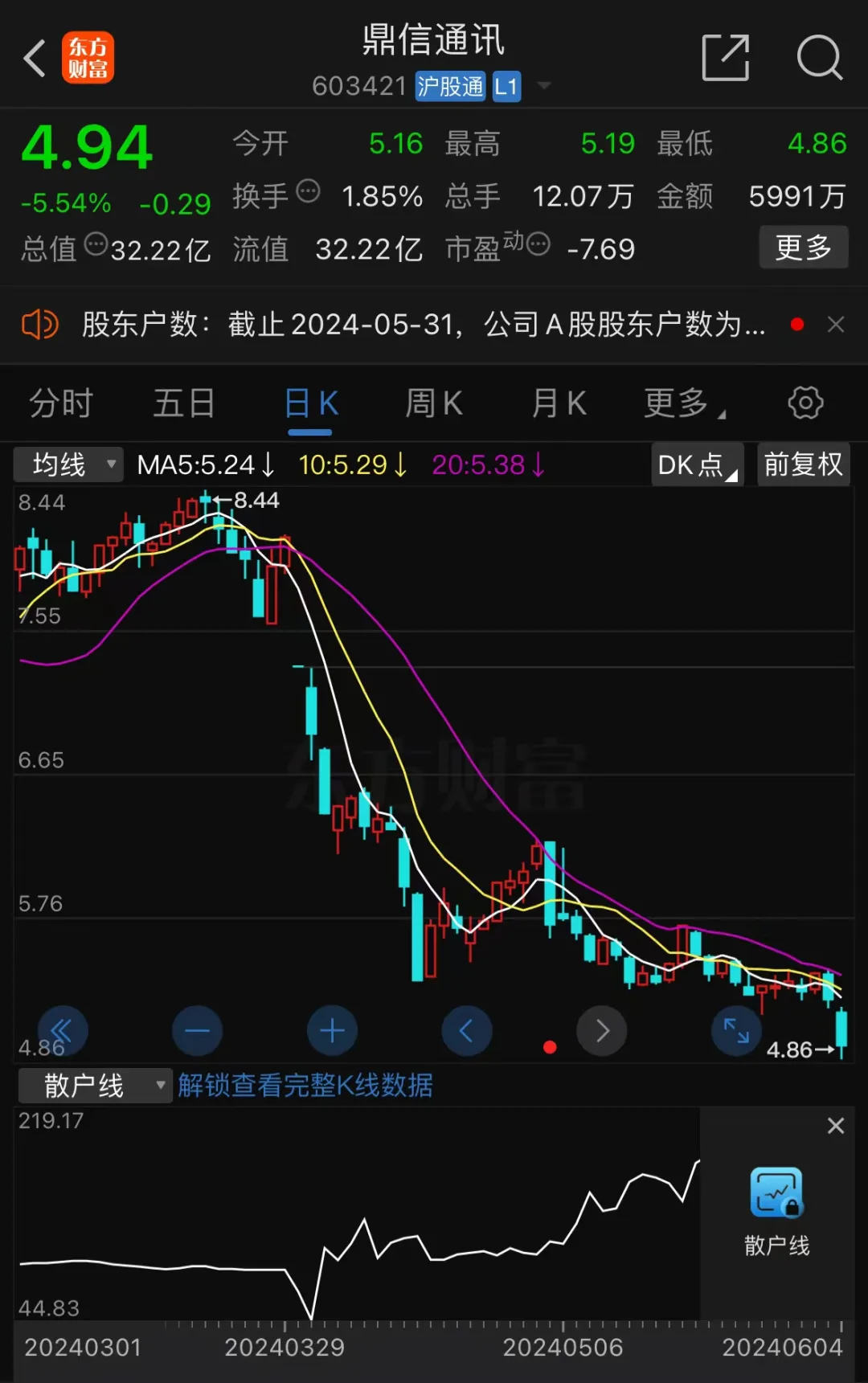This screenshot has width=868, height=1383.
Task: Switch to the 五日 chart tab
Action: tap(184, 403)
